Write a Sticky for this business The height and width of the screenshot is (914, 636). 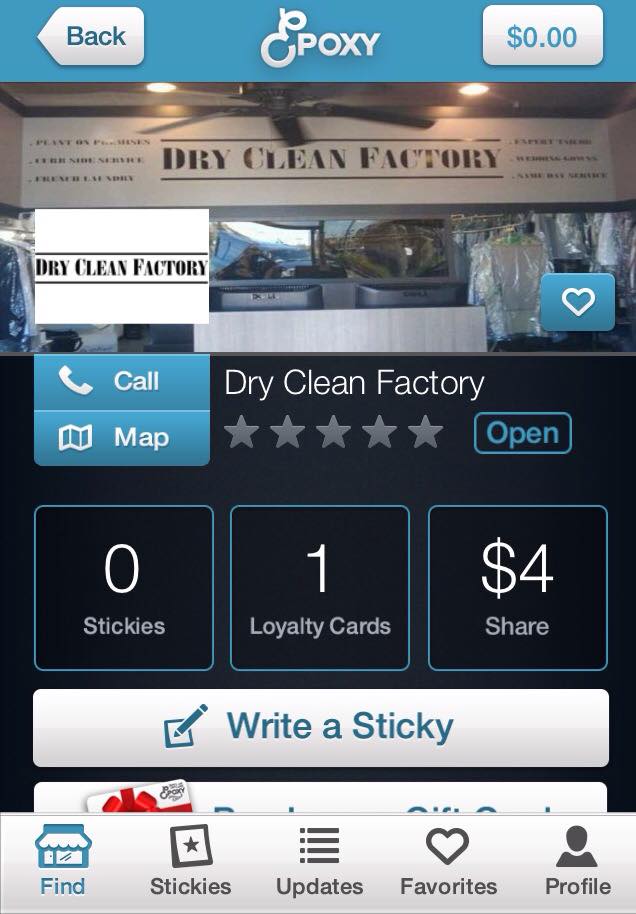320,727
